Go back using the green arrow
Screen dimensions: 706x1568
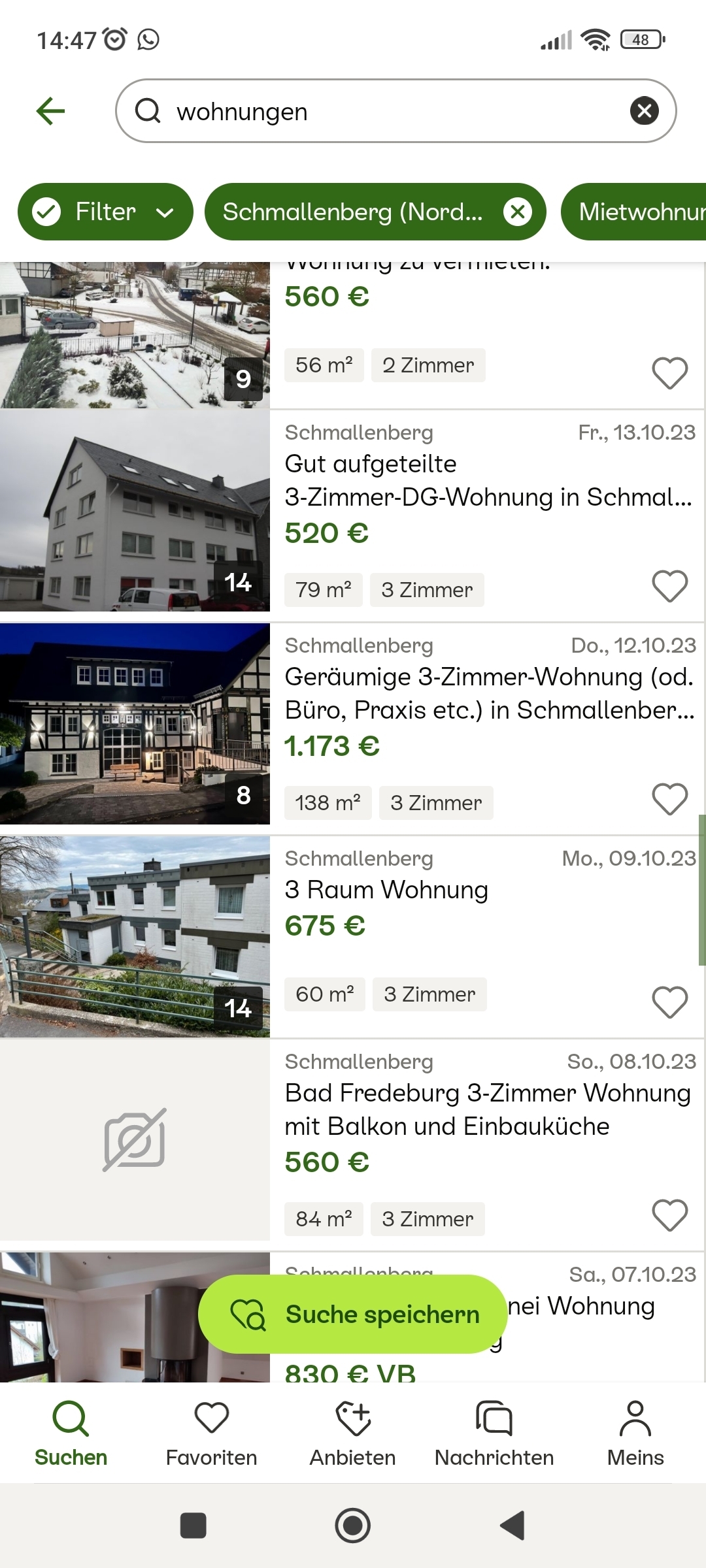(50, 110)
